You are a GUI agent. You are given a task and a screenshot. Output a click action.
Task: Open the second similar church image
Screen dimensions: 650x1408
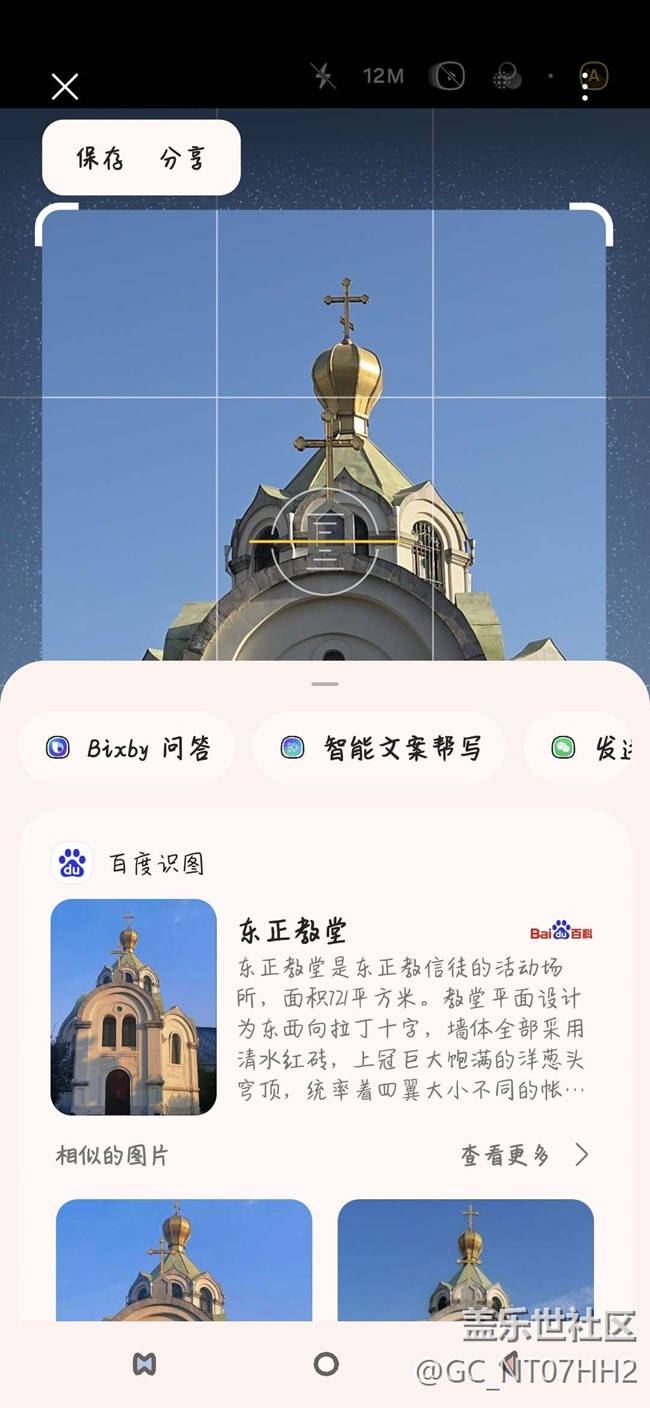pos(465,1260)
